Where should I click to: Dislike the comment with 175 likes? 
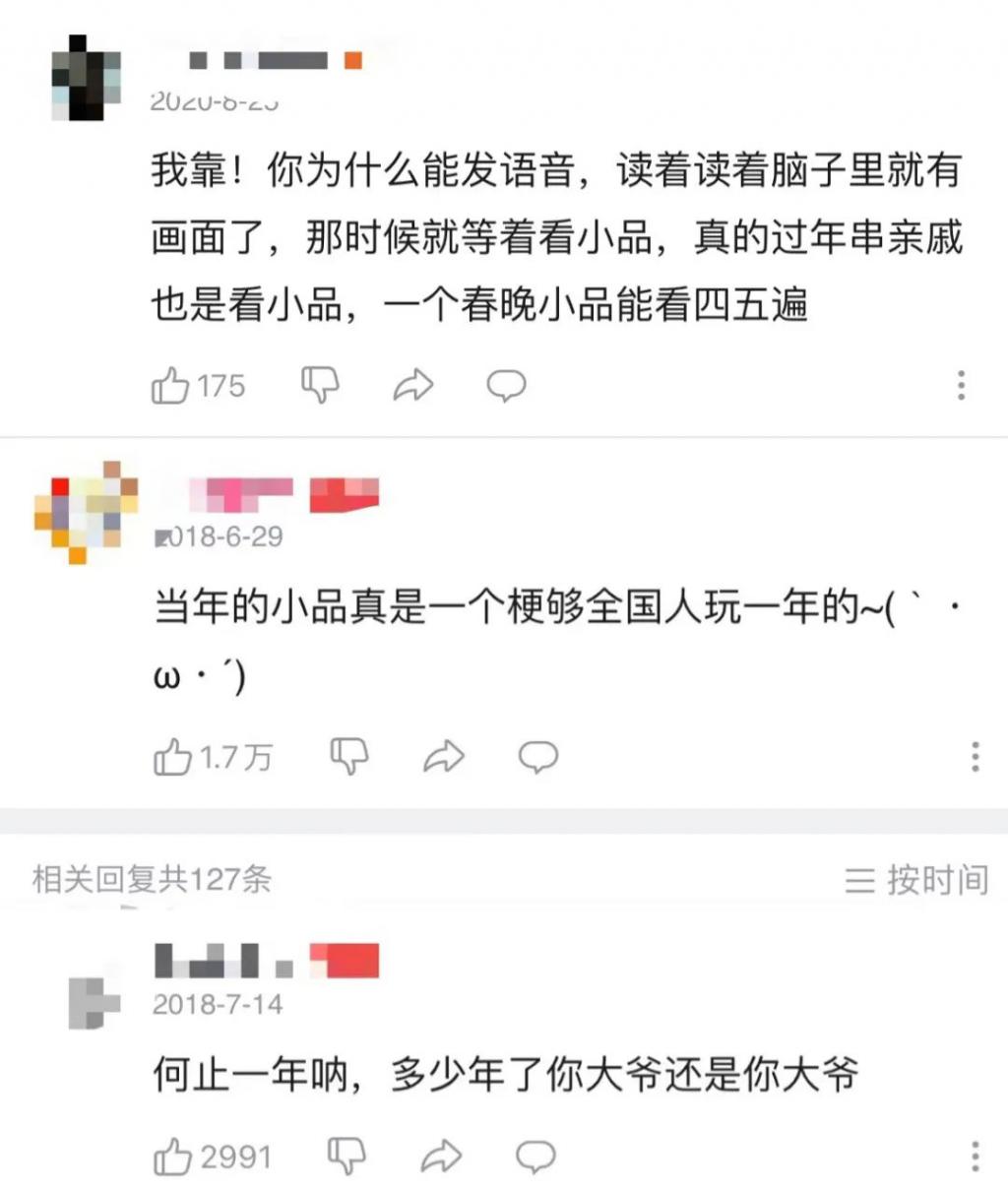(320, 384)
